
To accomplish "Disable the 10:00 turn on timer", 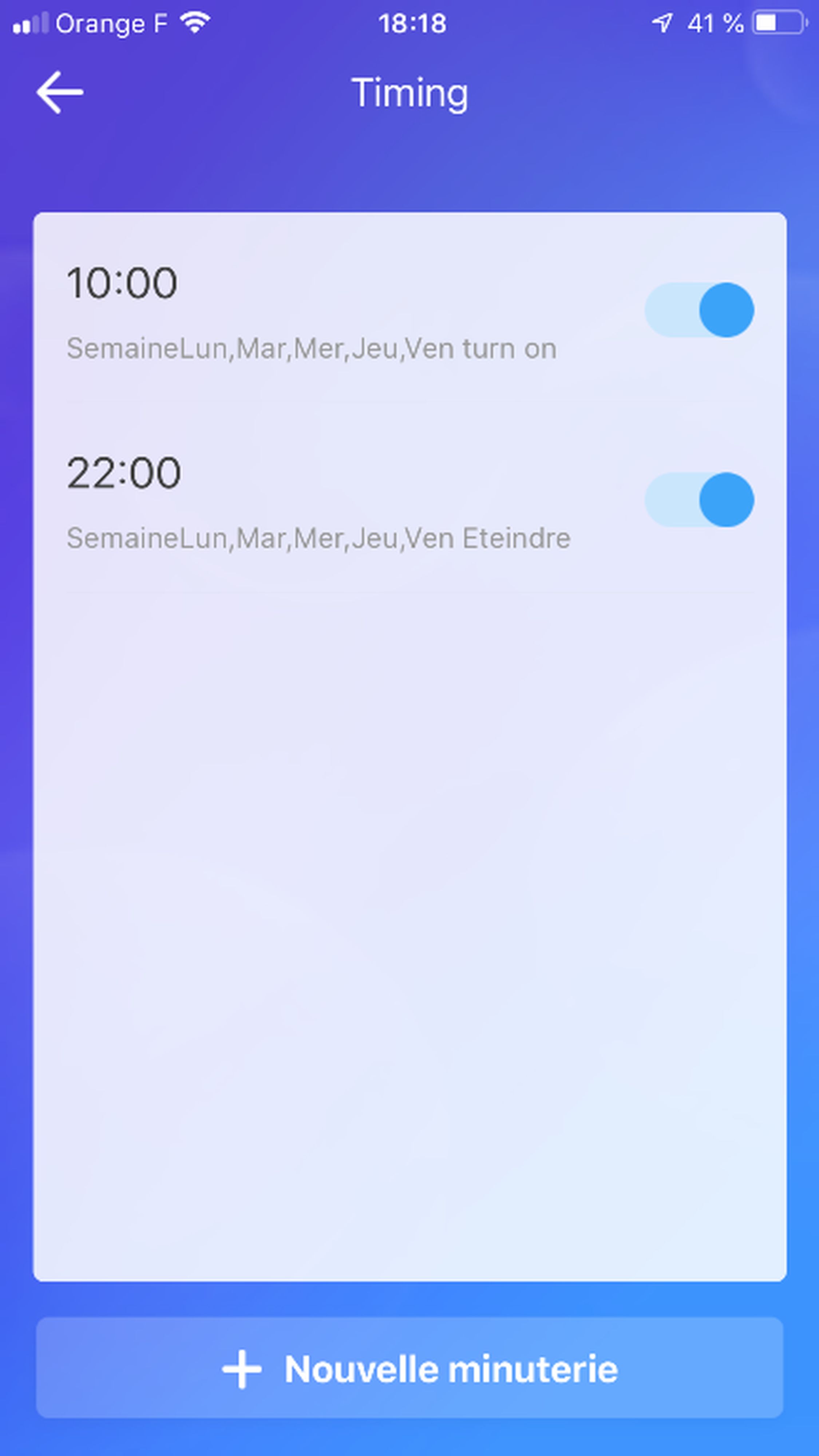I will tap(699, 310).
